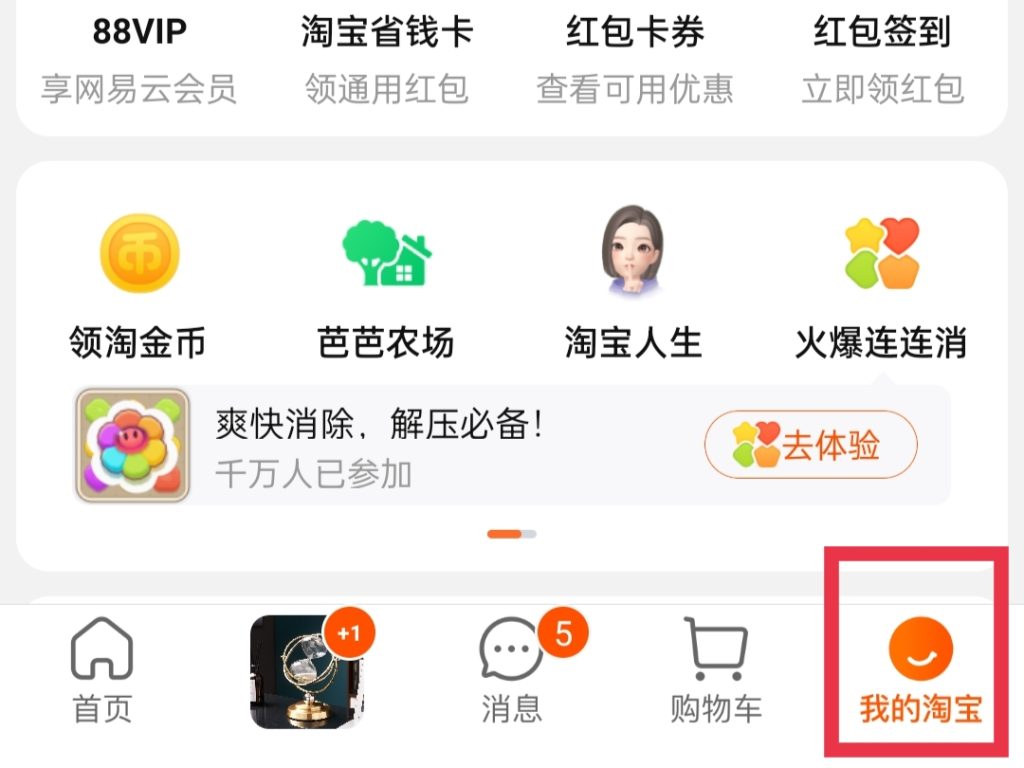Open 淘宝省钱卡 to claim coupons

pyautogui.click(x=386, y=59)
